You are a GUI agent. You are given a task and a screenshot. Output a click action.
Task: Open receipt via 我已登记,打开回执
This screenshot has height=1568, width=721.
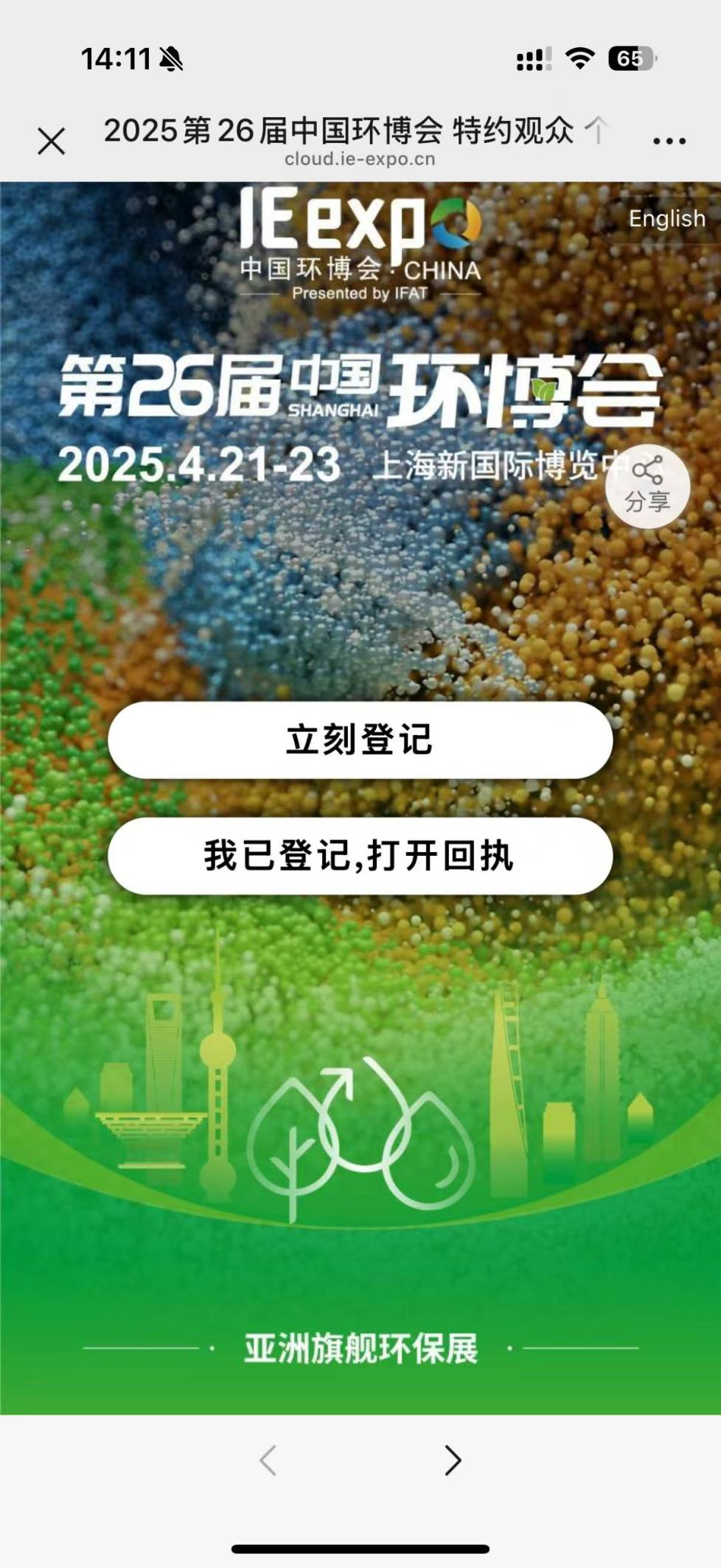coord(360,855)
